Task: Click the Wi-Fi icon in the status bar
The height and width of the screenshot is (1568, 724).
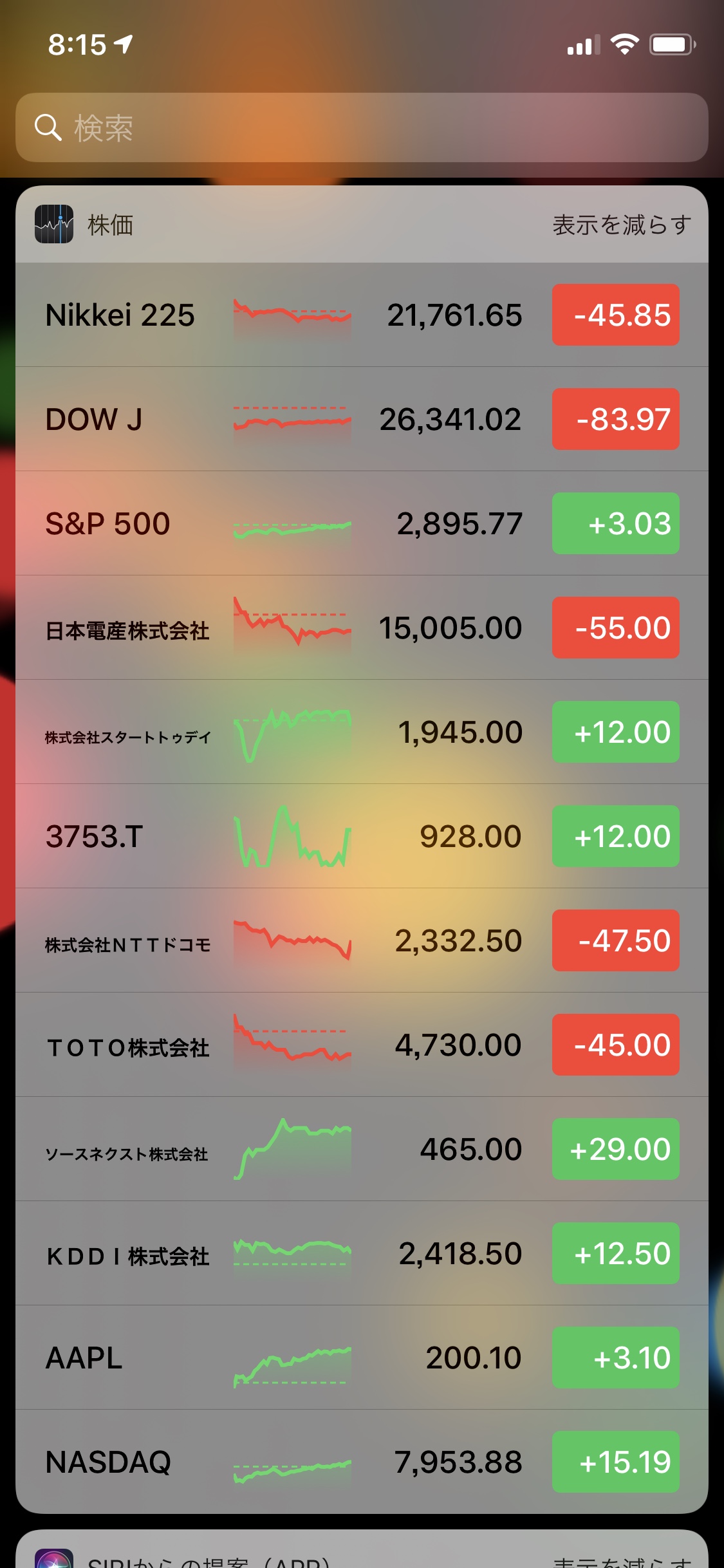Action: tap(625, 45)
